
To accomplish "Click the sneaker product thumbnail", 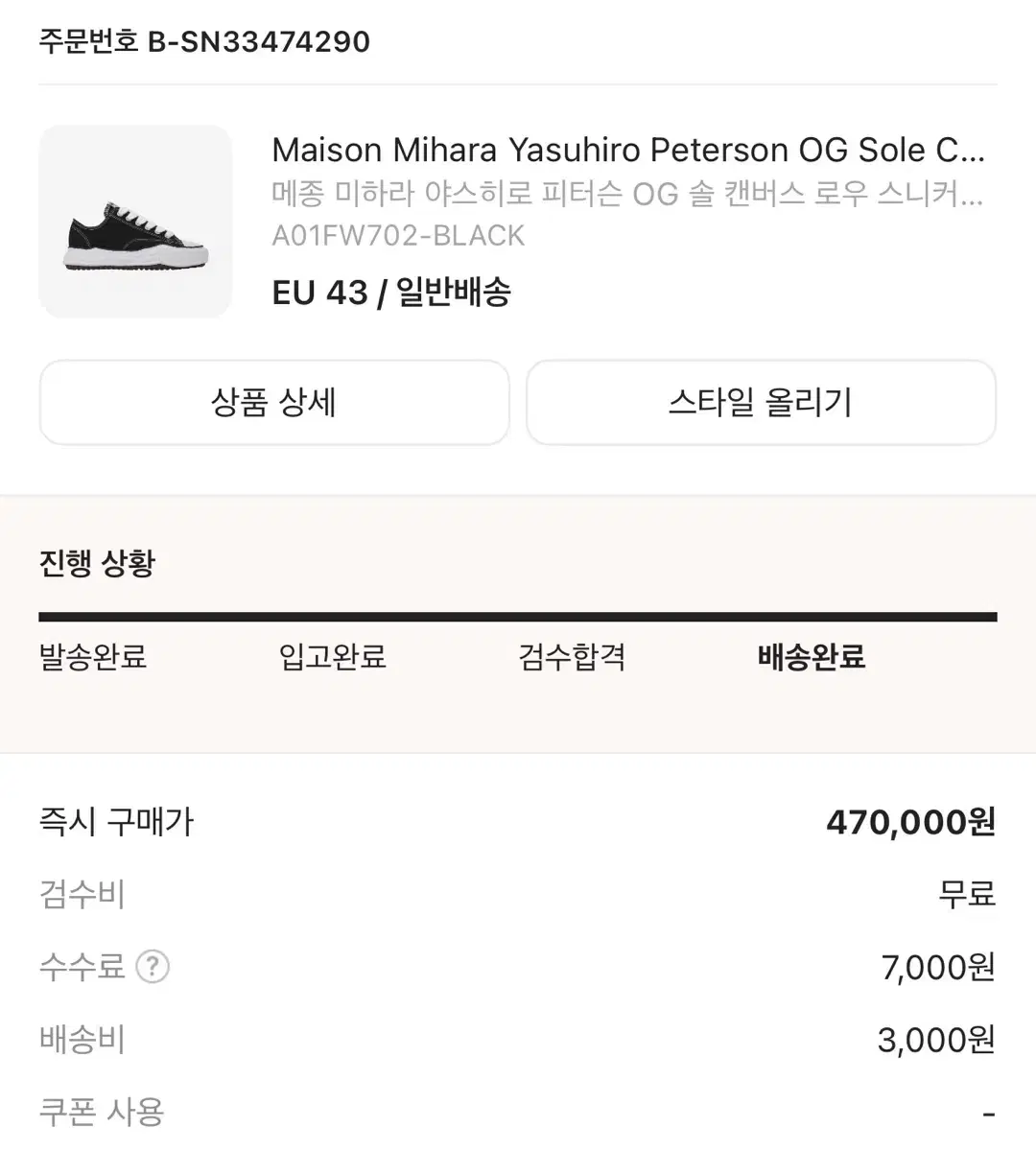I will (135, 223).
